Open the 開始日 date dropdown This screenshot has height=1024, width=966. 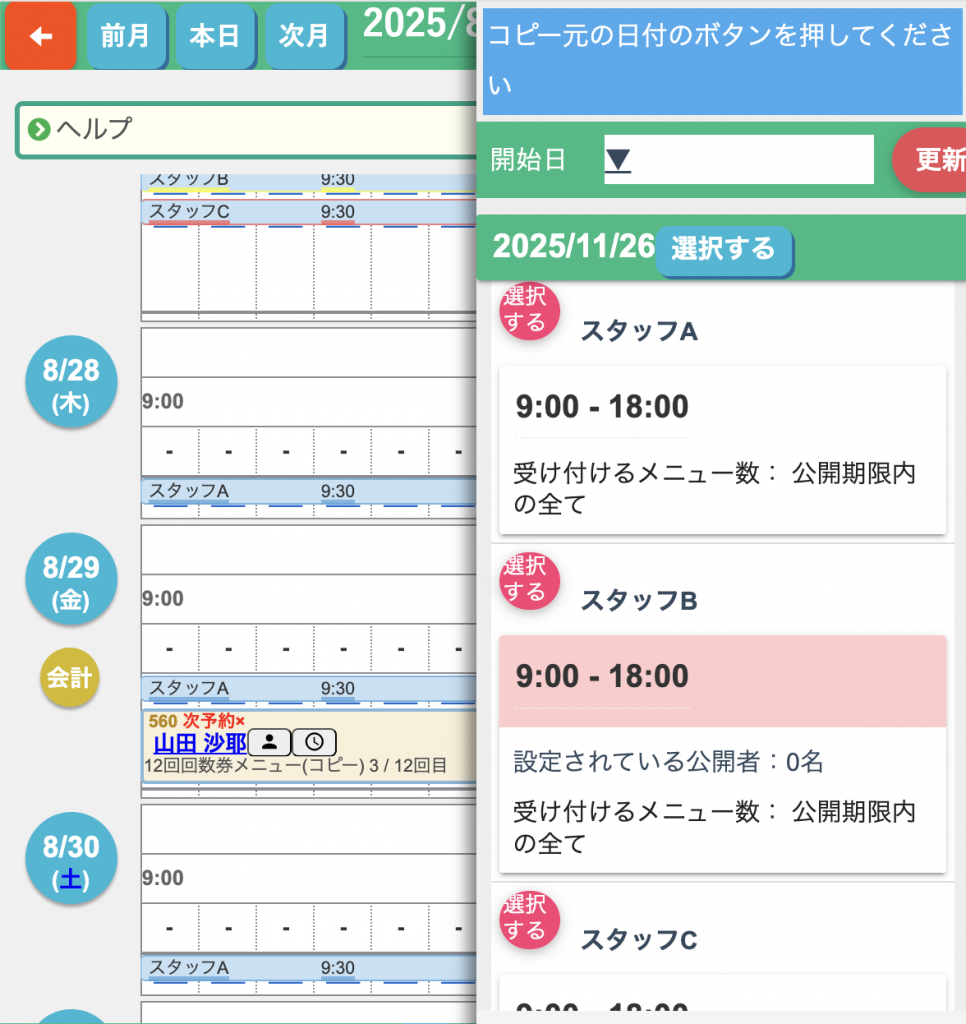tap(738, 159)
